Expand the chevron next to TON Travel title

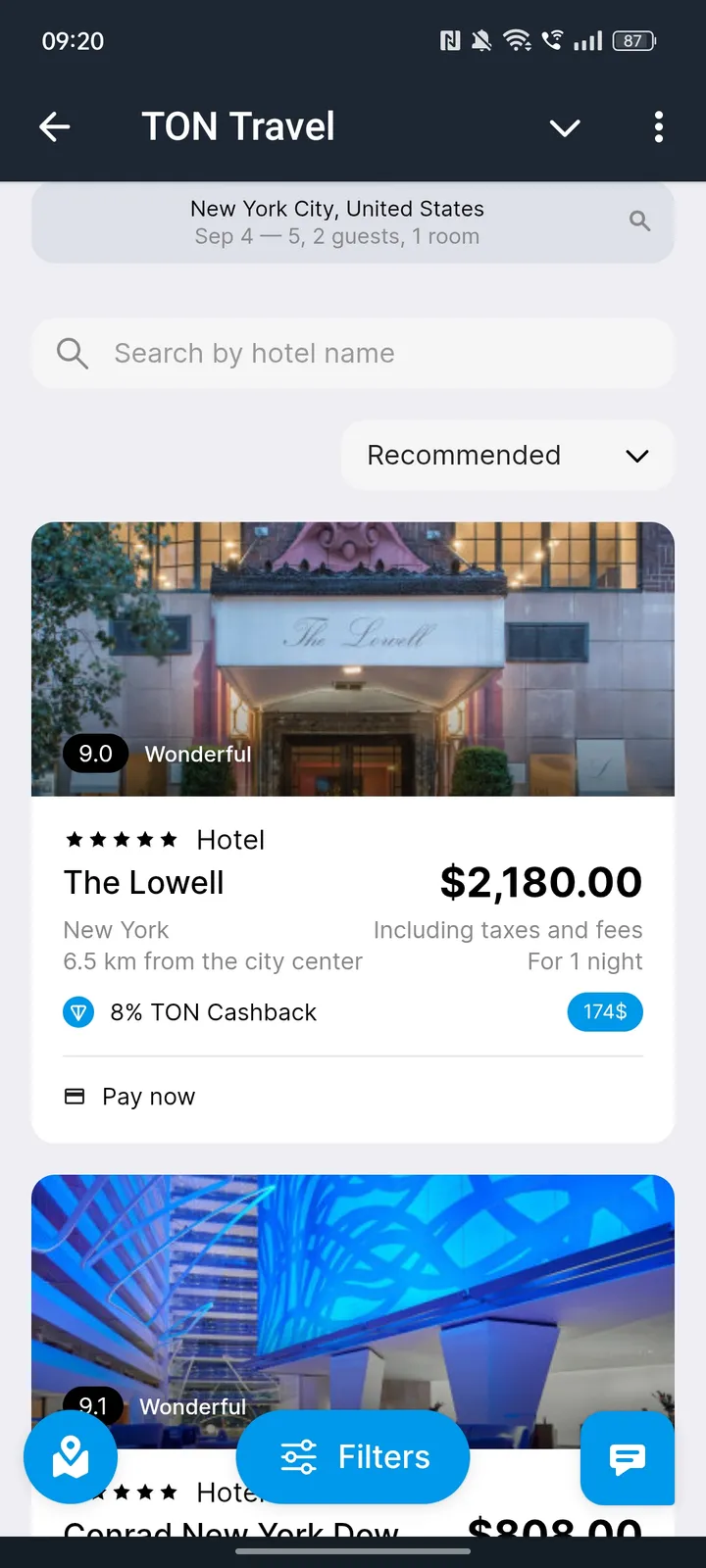click(x=565, y=128)
